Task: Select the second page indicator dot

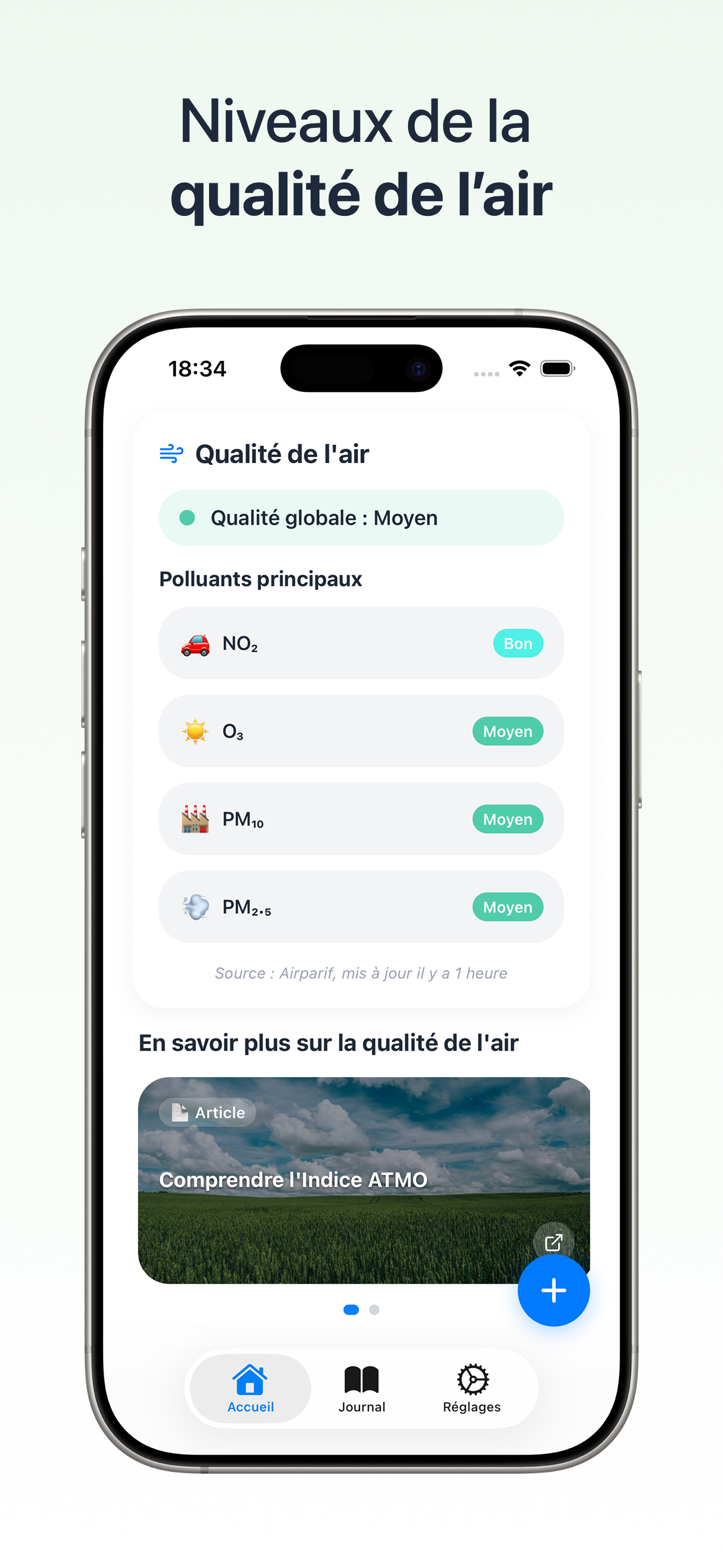Action: 373,1311
